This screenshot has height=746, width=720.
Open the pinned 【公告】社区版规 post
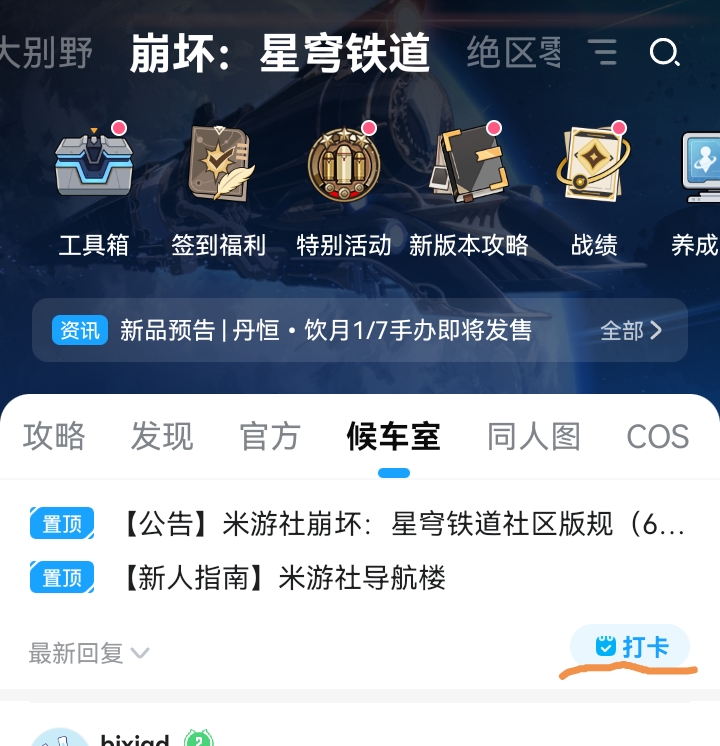(x=402, y=523)
